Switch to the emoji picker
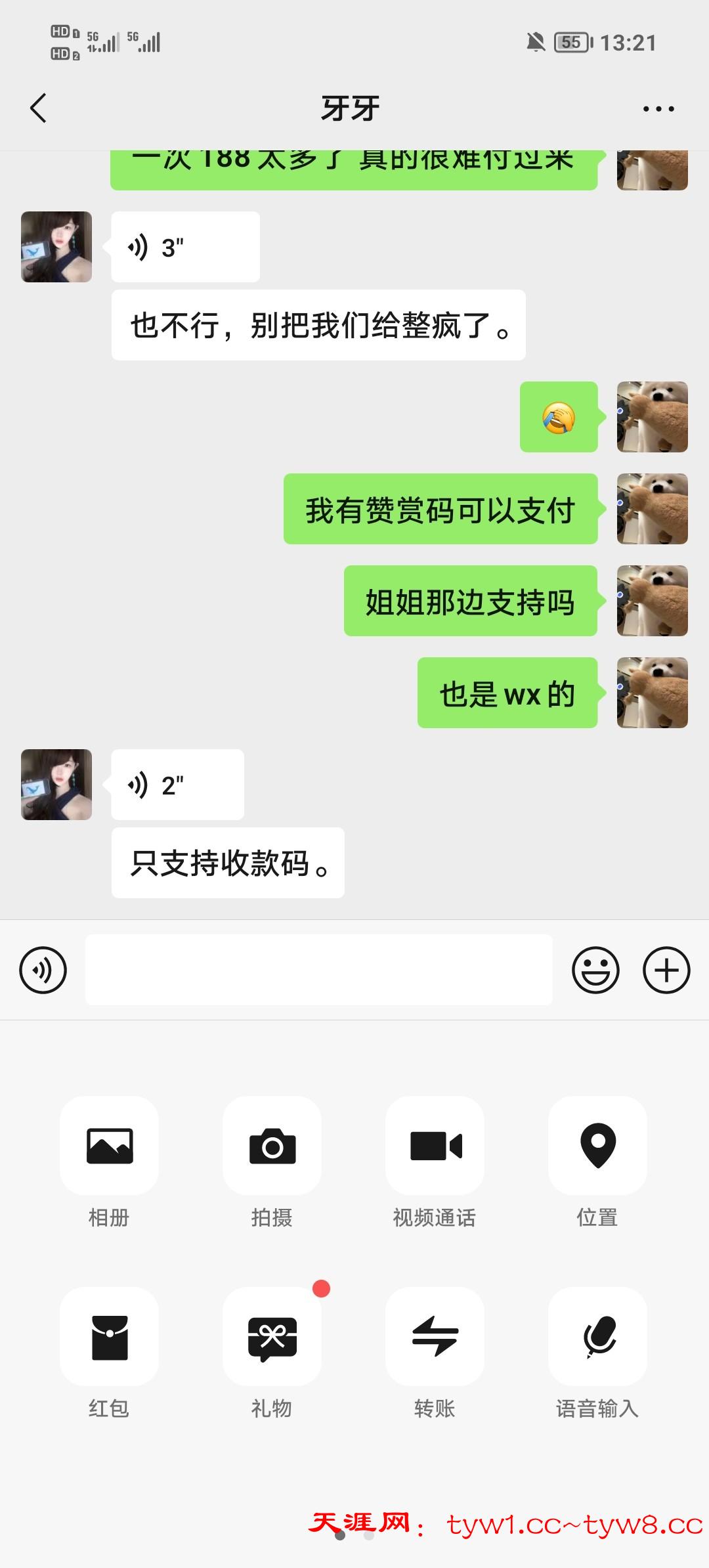Screen dimensions: 709x1568 pyautogui.click(x=595, y=971)
